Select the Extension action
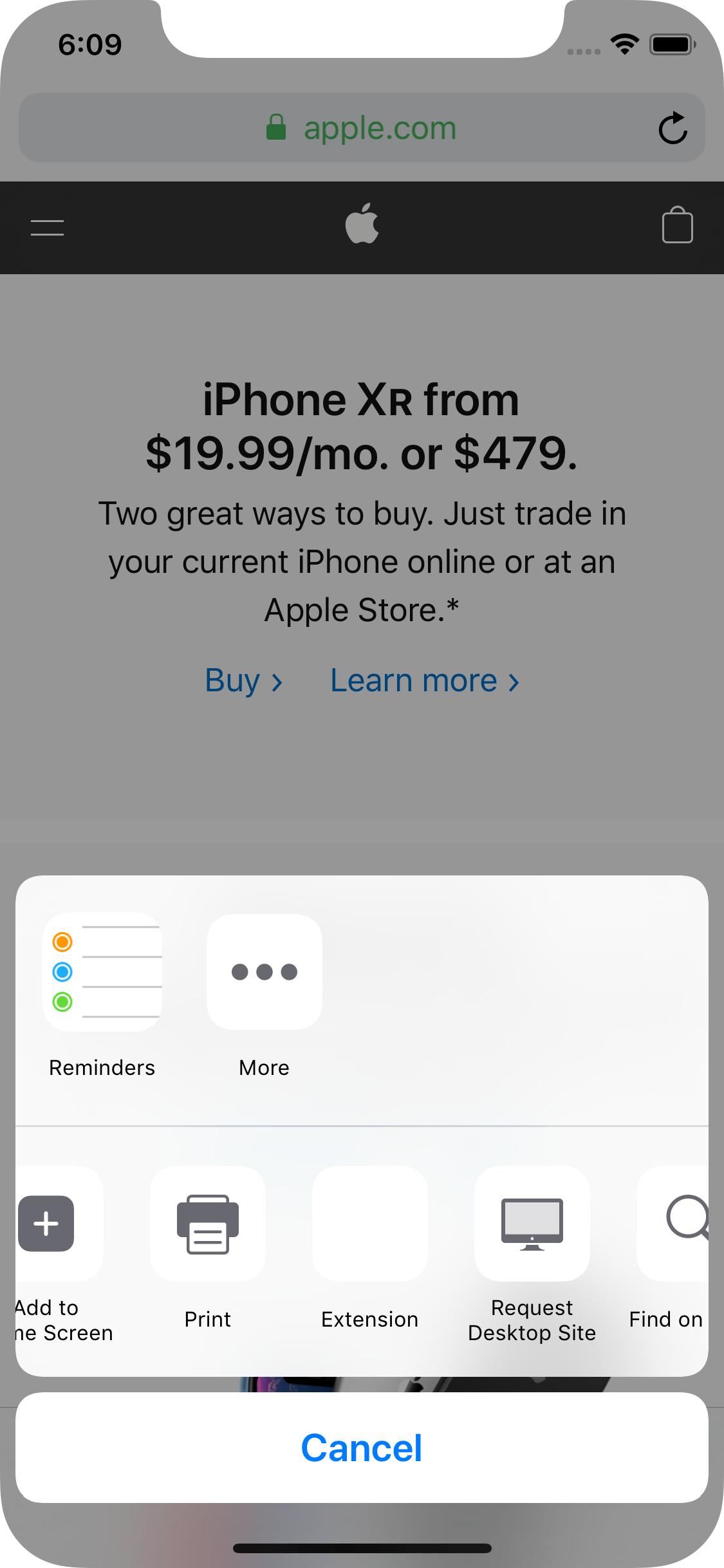This screenshot has height=1568, width=724. (369, 1223)
